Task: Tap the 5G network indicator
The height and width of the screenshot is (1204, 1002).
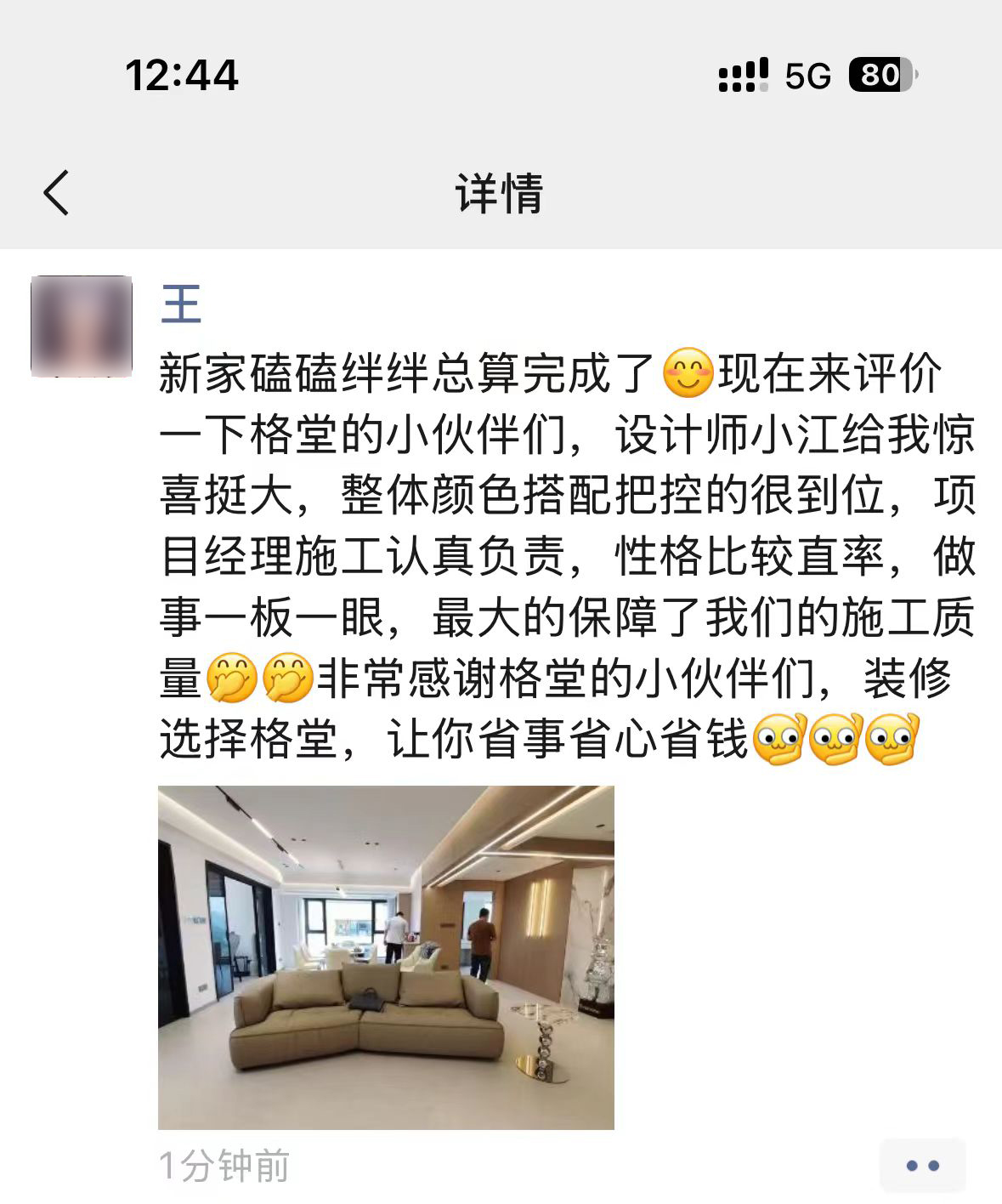Action: [x=805, y=75]
